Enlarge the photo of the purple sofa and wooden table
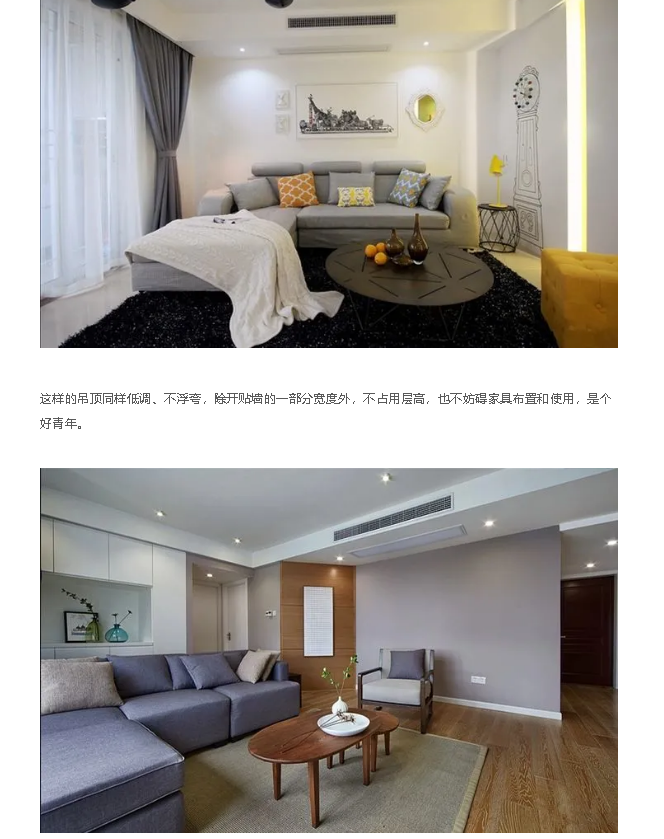 [x=328, y=650]
